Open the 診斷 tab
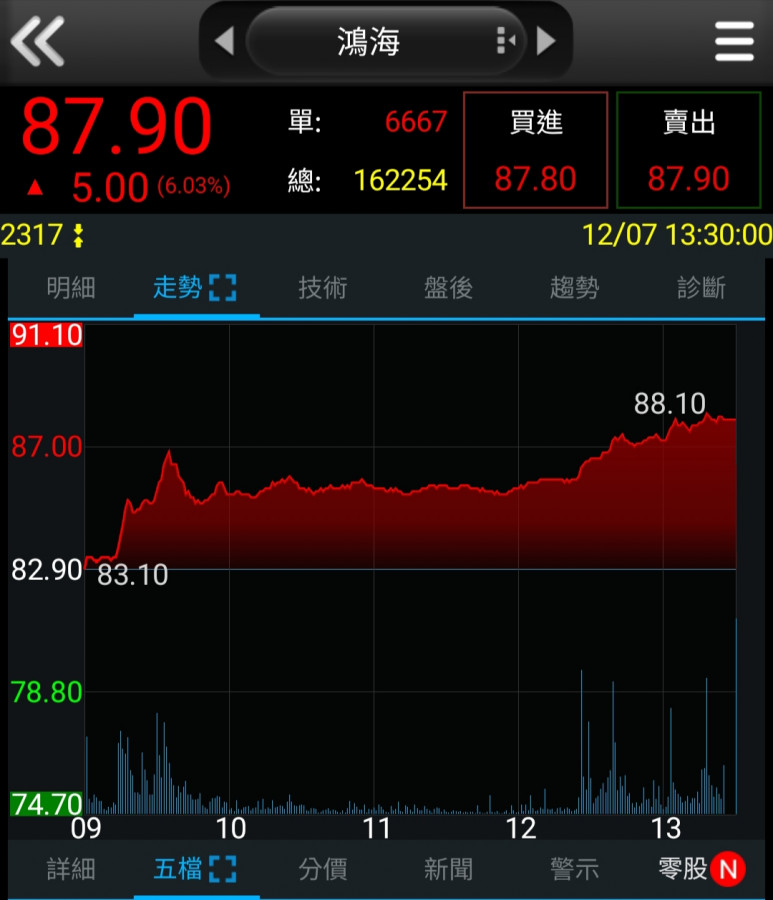 701,289
